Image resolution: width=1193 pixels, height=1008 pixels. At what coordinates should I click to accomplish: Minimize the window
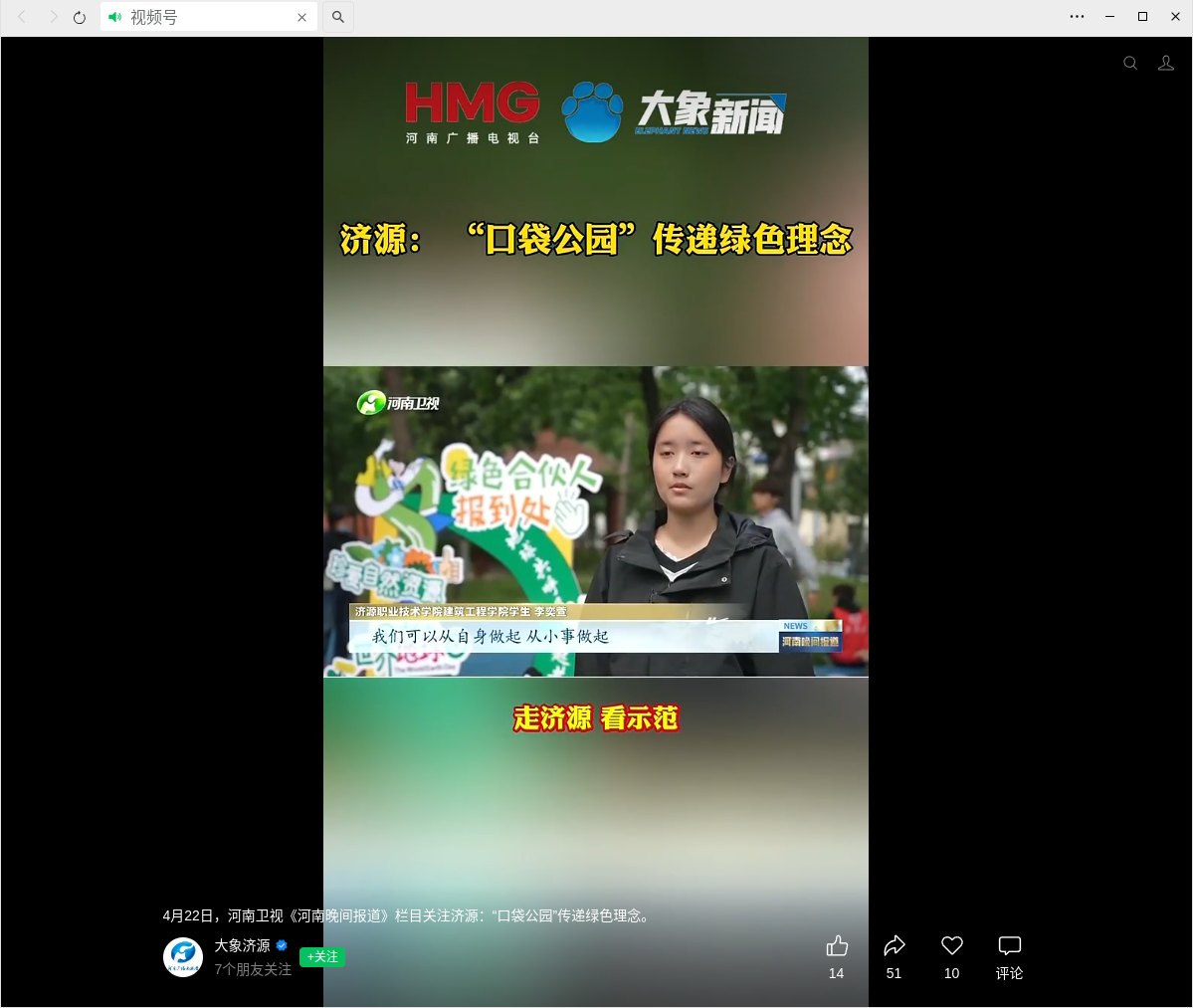tap(1109, 17)
